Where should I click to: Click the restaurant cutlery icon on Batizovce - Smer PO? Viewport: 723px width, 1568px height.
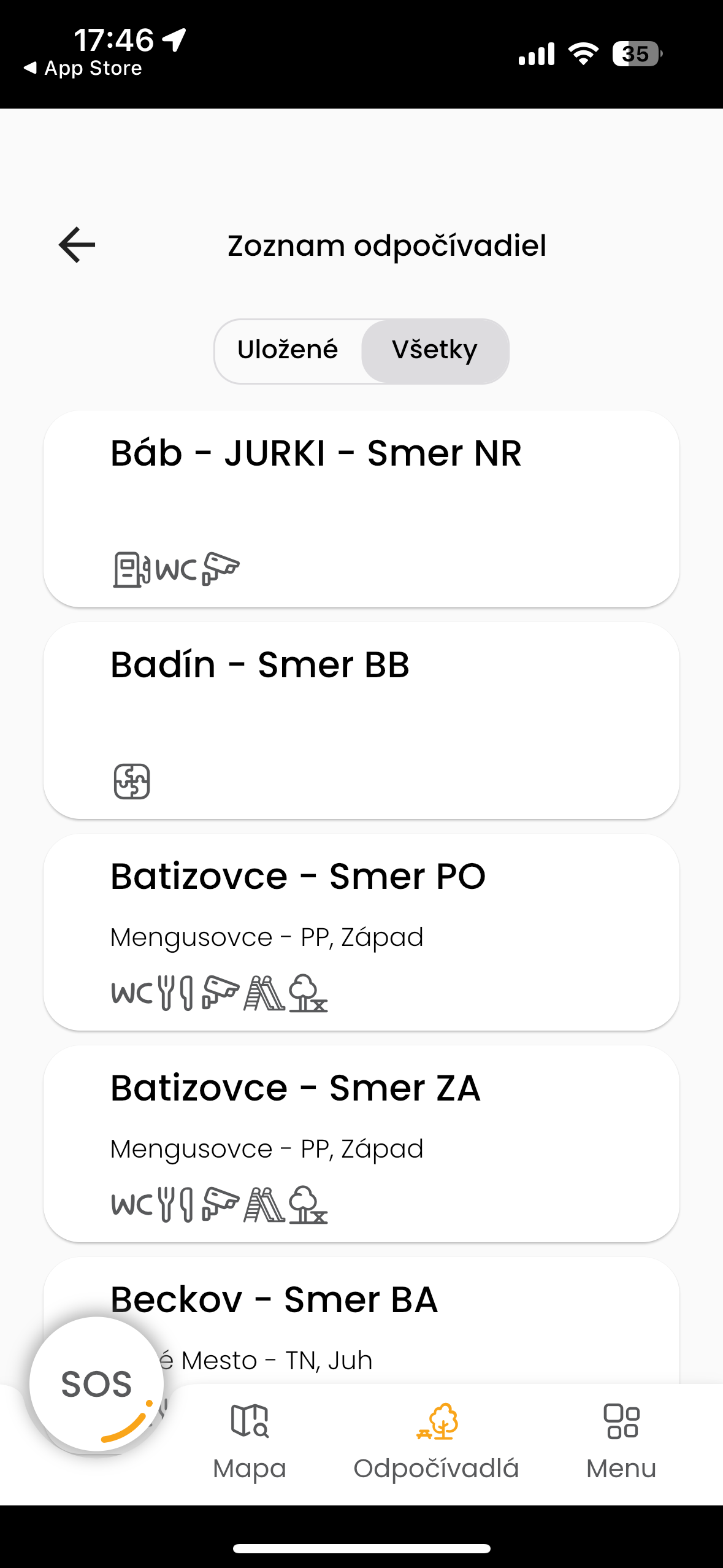point(175,991)
